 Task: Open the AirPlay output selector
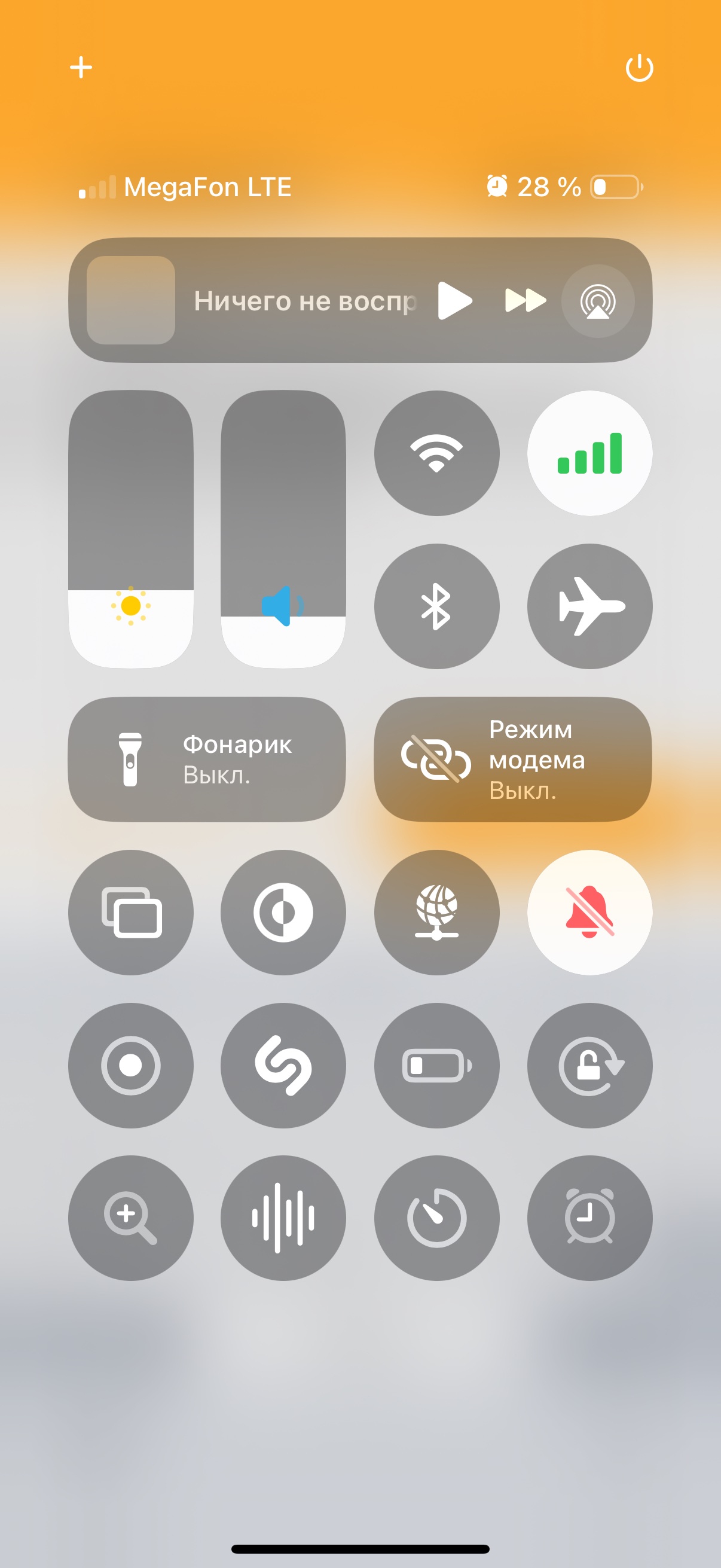pos(597,301)
